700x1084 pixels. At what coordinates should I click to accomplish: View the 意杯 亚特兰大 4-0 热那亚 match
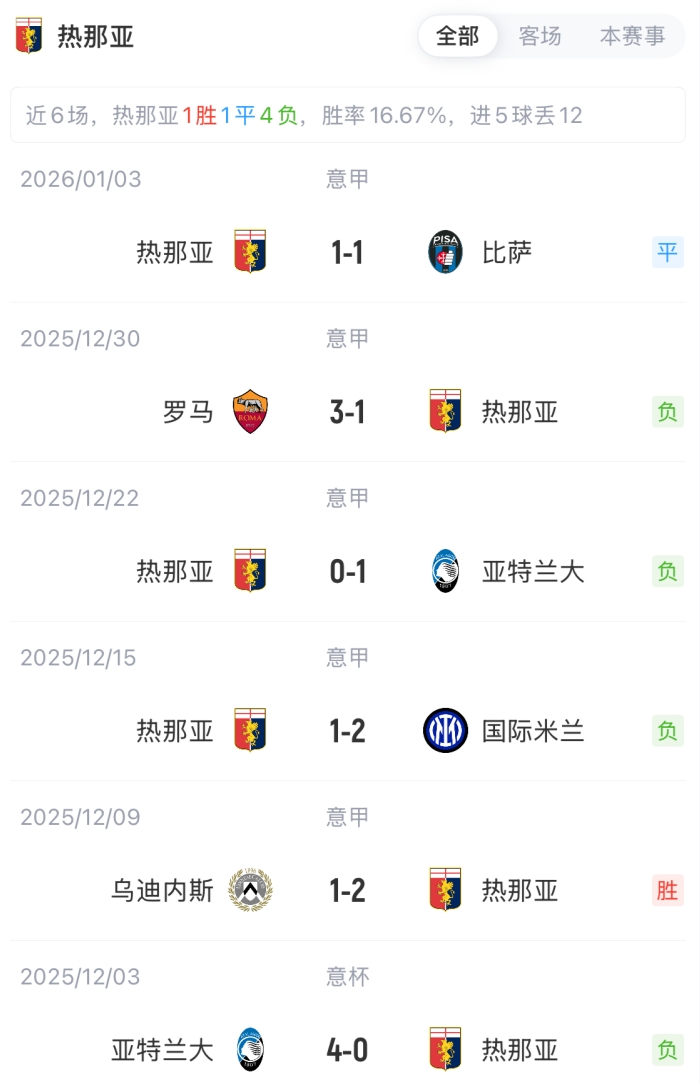tap(347, 1050)
